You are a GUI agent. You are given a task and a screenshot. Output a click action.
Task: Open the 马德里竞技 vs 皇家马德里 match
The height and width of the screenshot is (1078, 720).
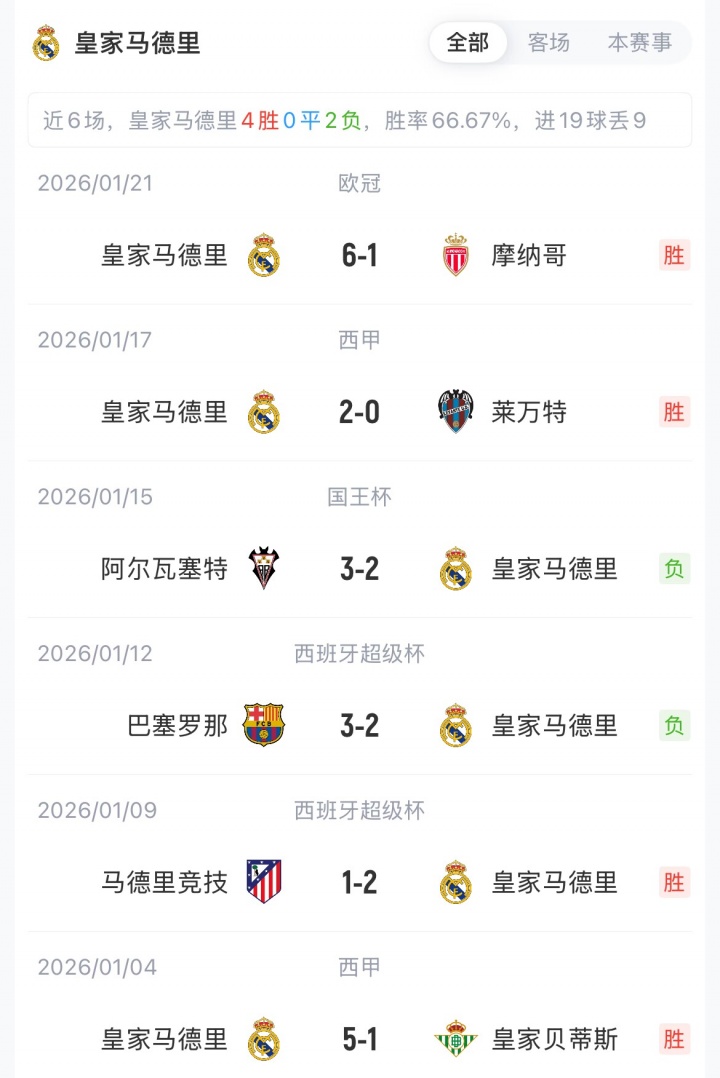tap(360, 882)
